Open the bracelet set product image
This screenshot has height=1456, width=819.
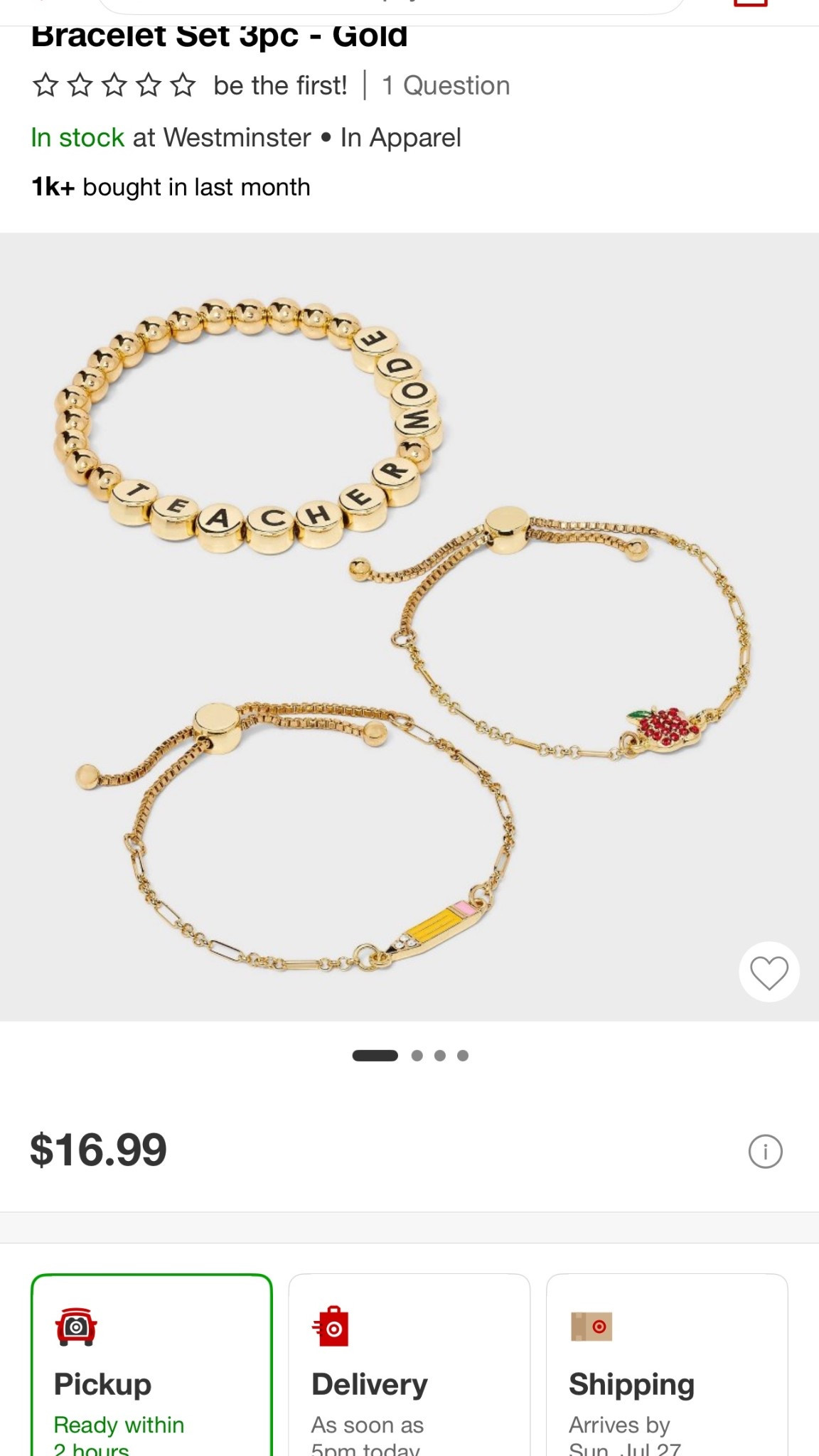coord(409,626)
